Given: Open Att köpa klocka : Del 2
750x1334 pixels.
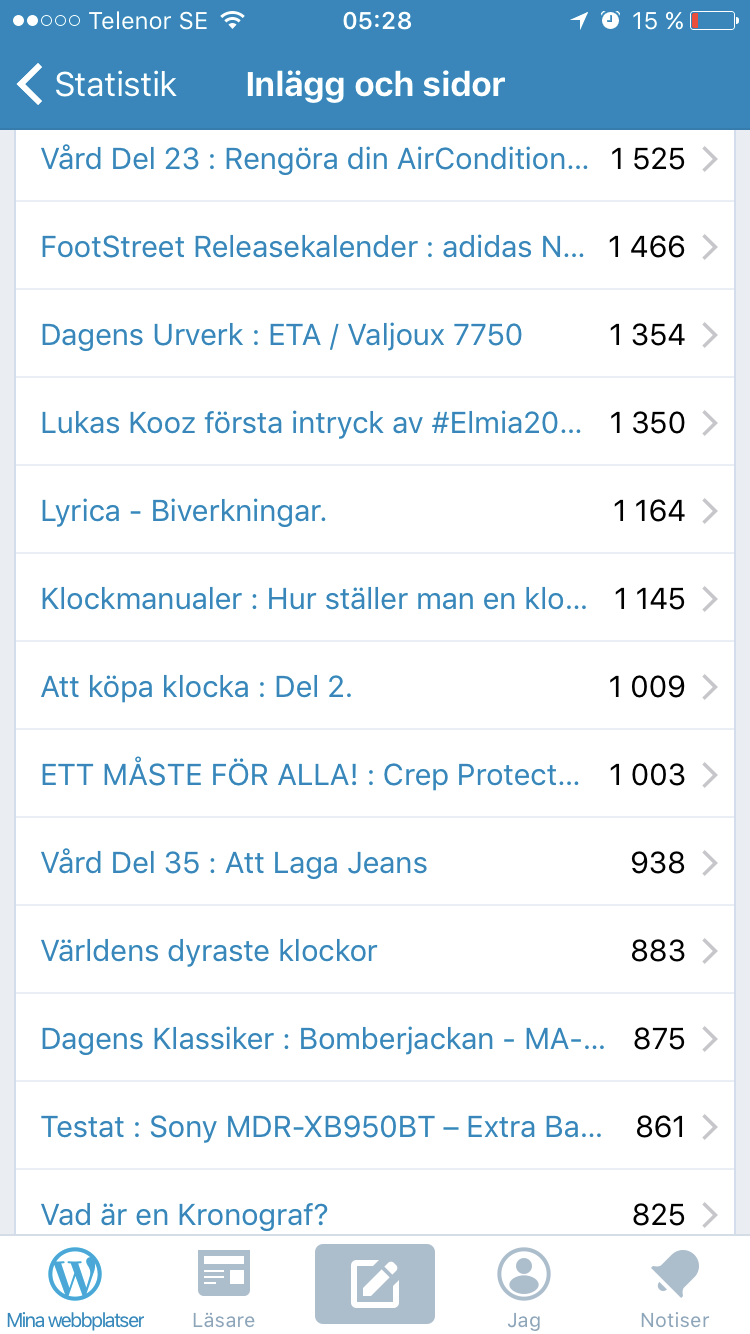Looking at the screenshot, I should pyautogui.click(x=375, y=686).
